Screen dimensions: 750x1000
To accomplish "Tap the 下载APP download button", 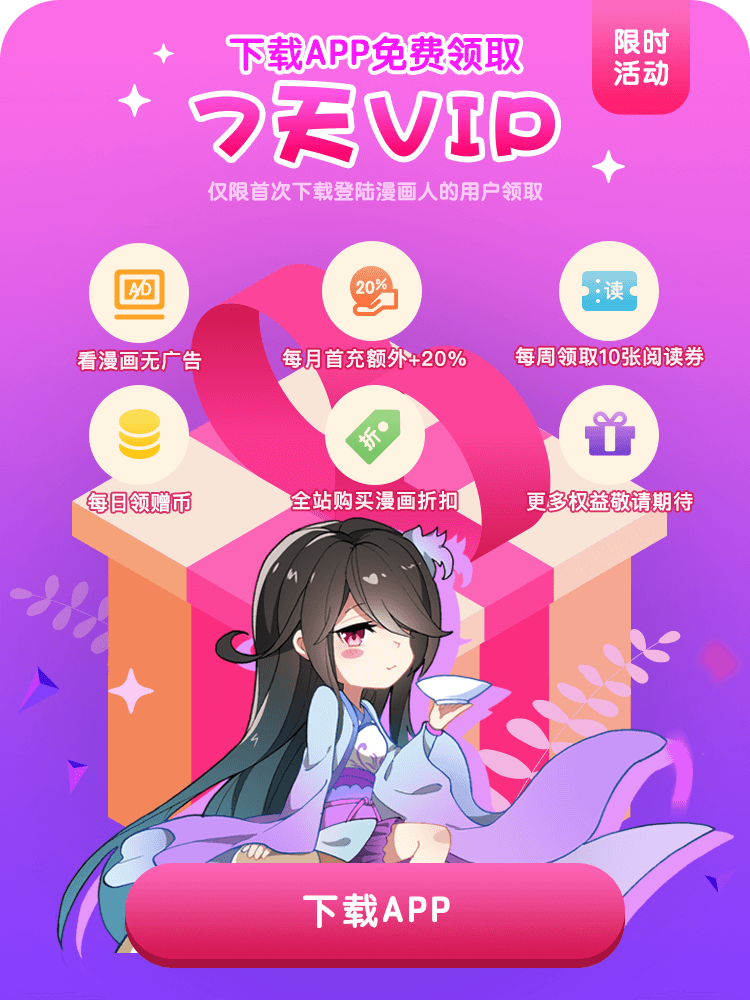I will tap(375, 910).
